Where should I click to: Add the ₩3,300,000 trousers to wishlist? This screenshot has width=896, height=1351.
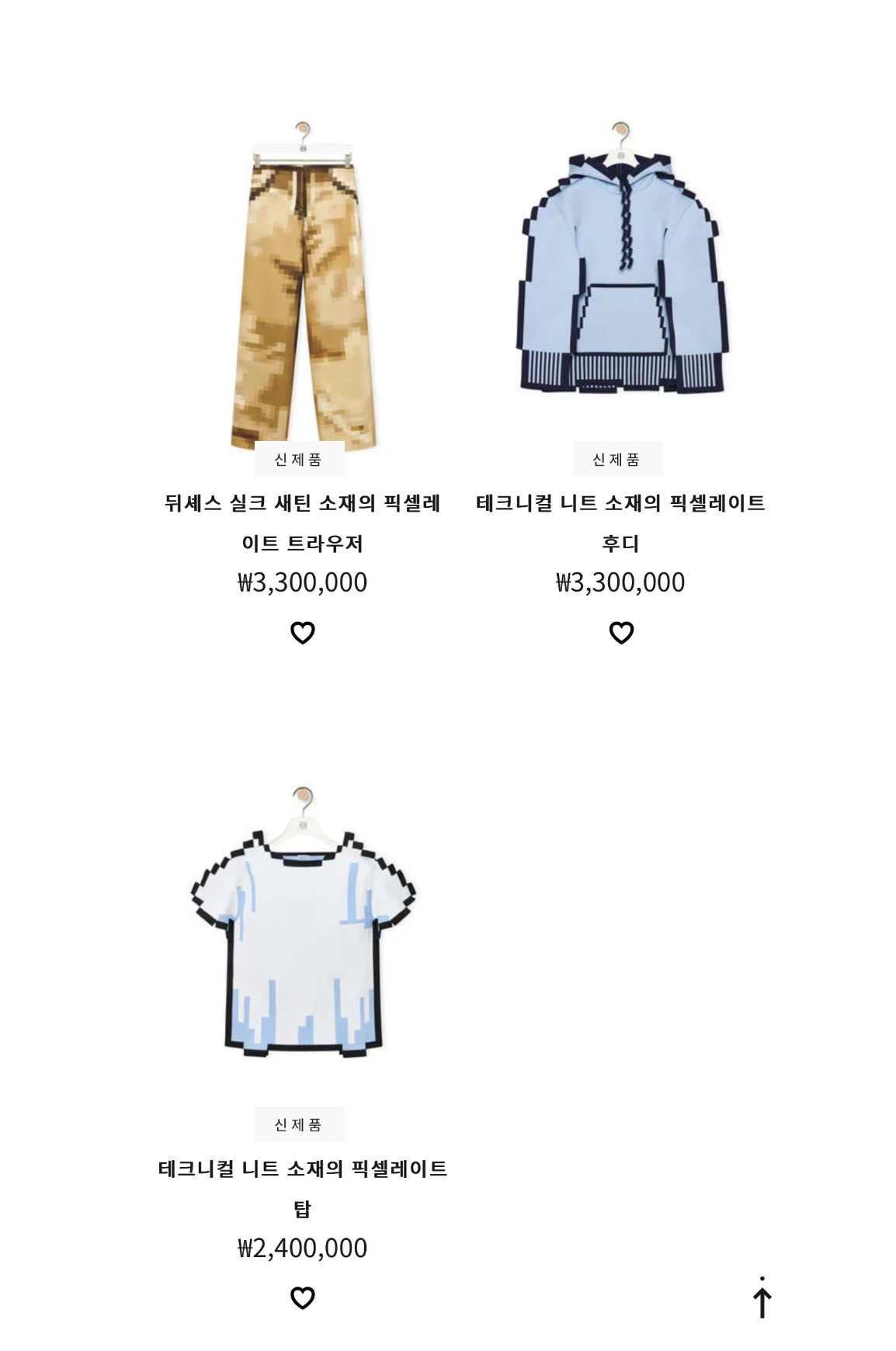[303, 633]
